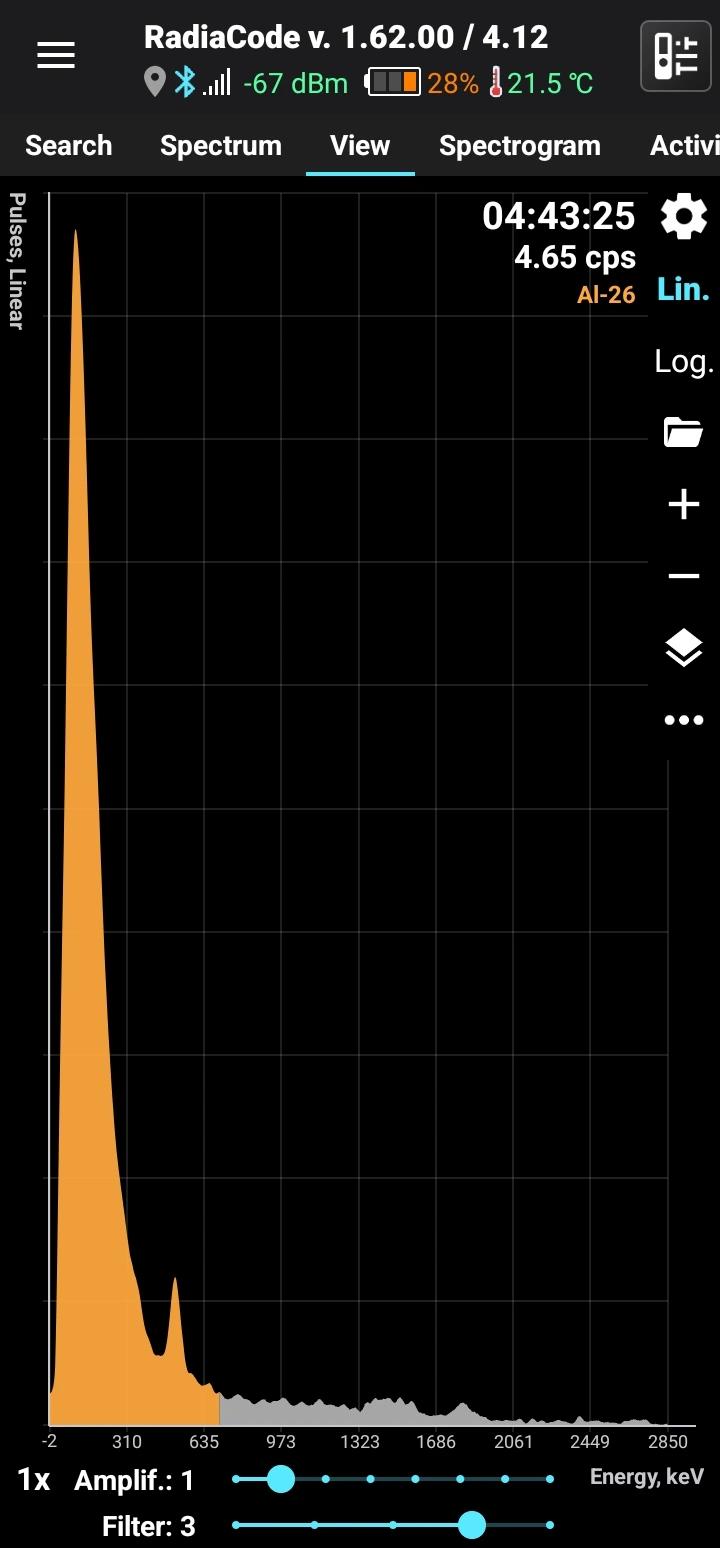Select Lin. linear scale
Viewport: 720px width, 1548px height.
coord(684,290)
